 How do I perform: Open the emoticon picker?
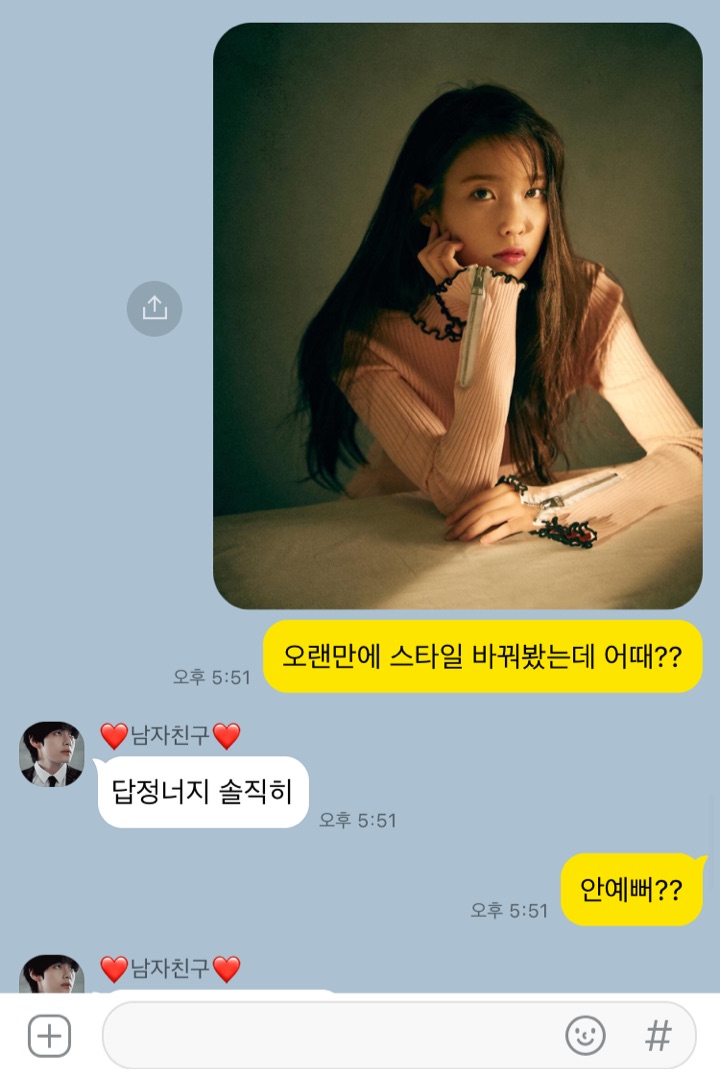(586, 1035)
